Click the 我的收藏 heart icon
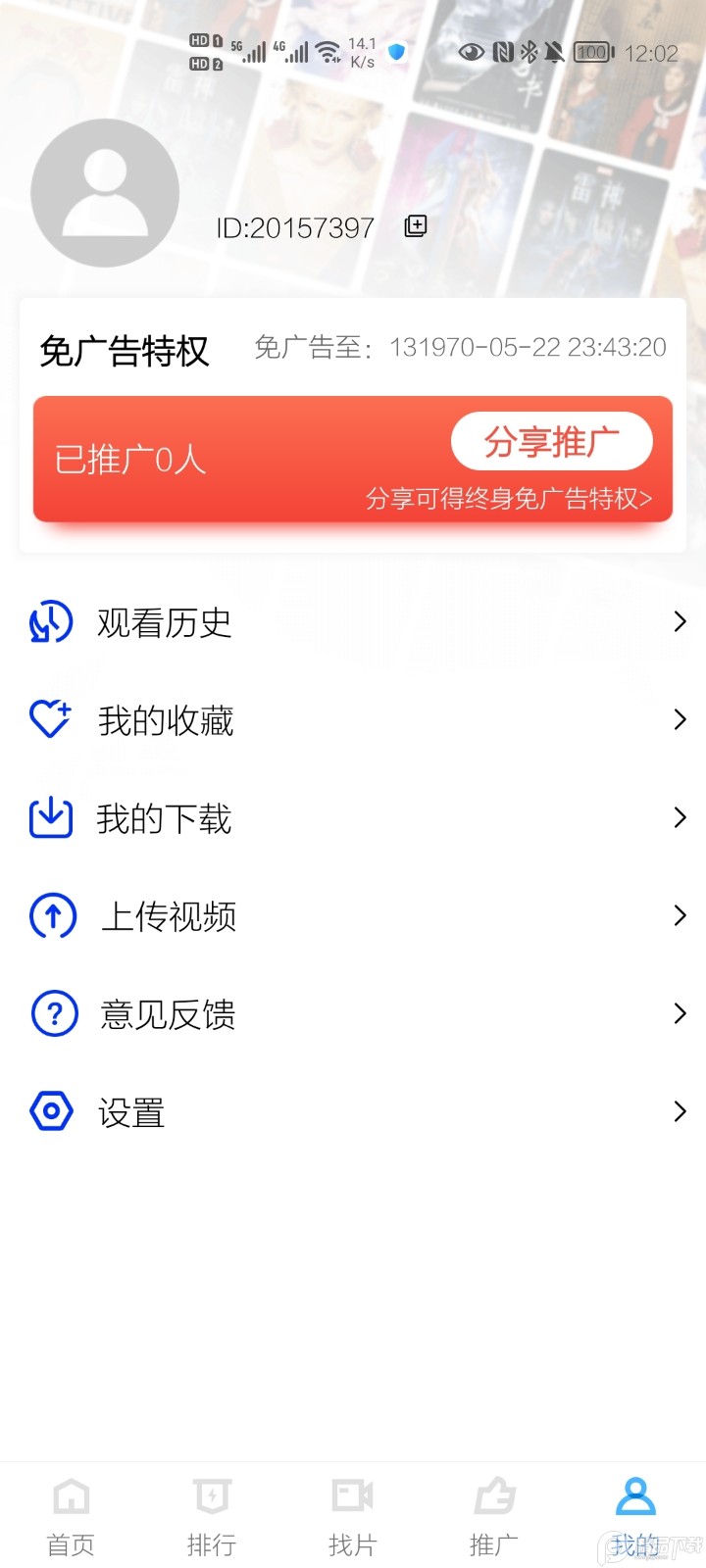The width and height of the screenshot is (706, 1568). click(x=49, y=719)
